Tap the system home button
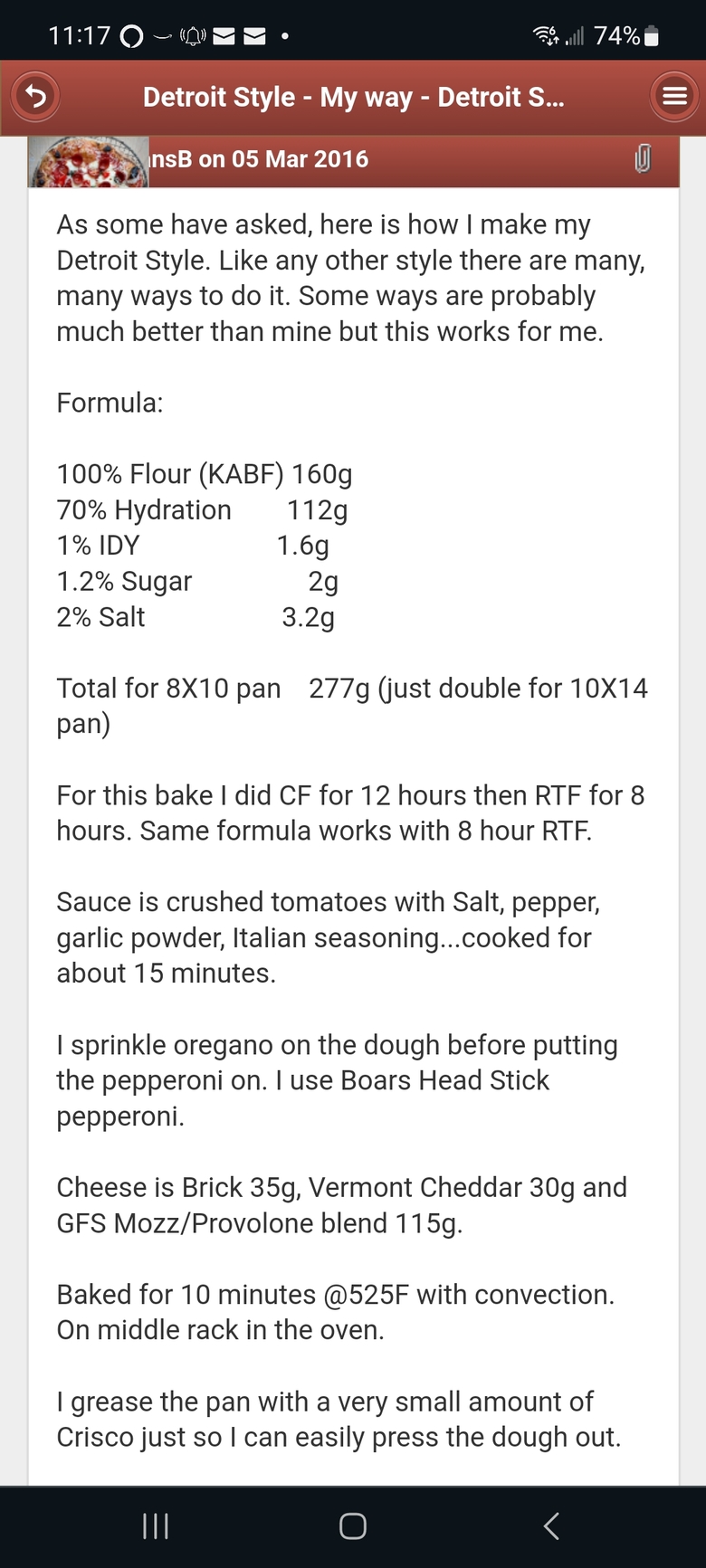The height and width of the screenshot is (1568, 706). pyautogui.click(x=353, y=1526)
